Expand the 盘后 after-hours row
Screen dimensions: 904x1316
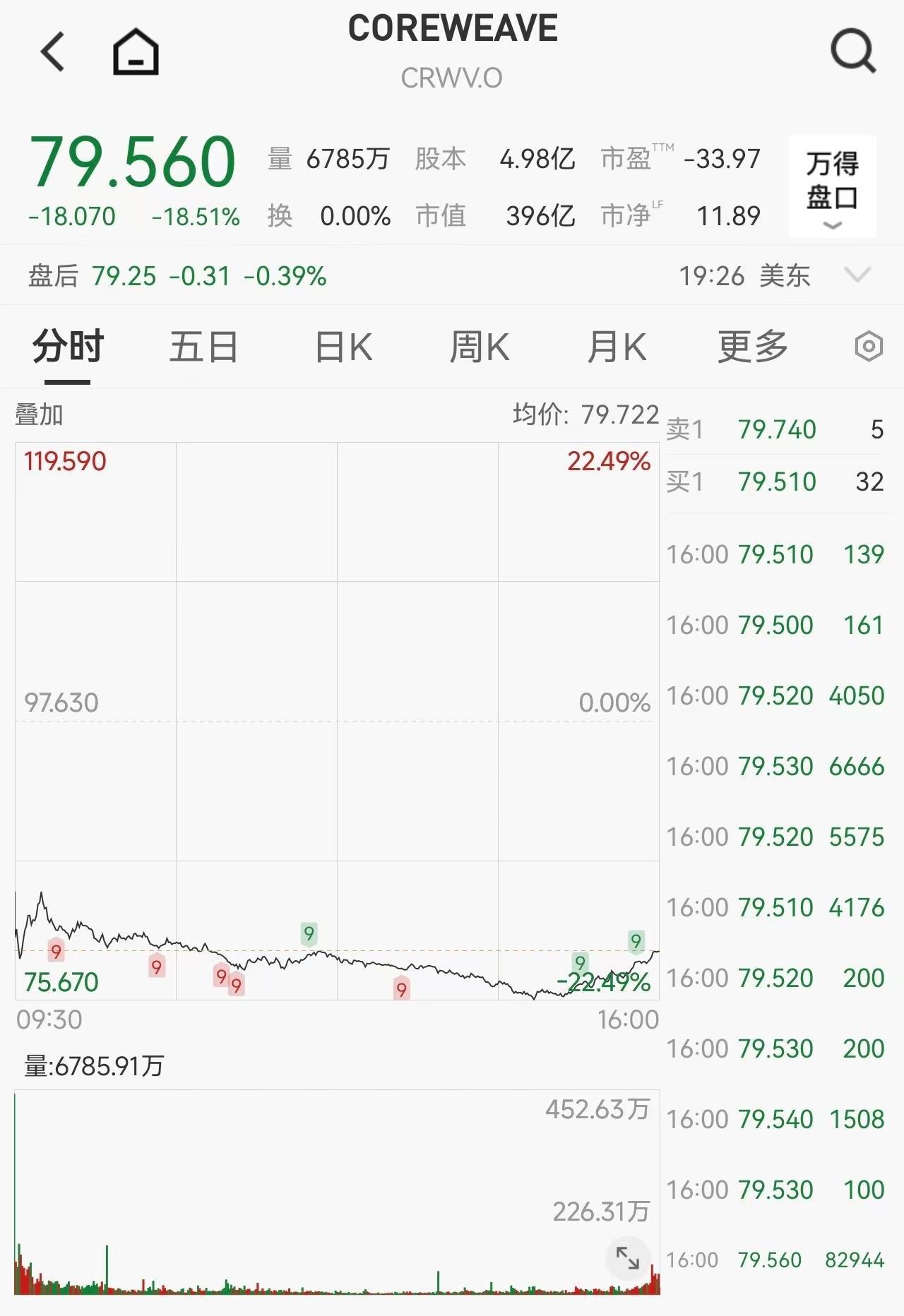857,275
